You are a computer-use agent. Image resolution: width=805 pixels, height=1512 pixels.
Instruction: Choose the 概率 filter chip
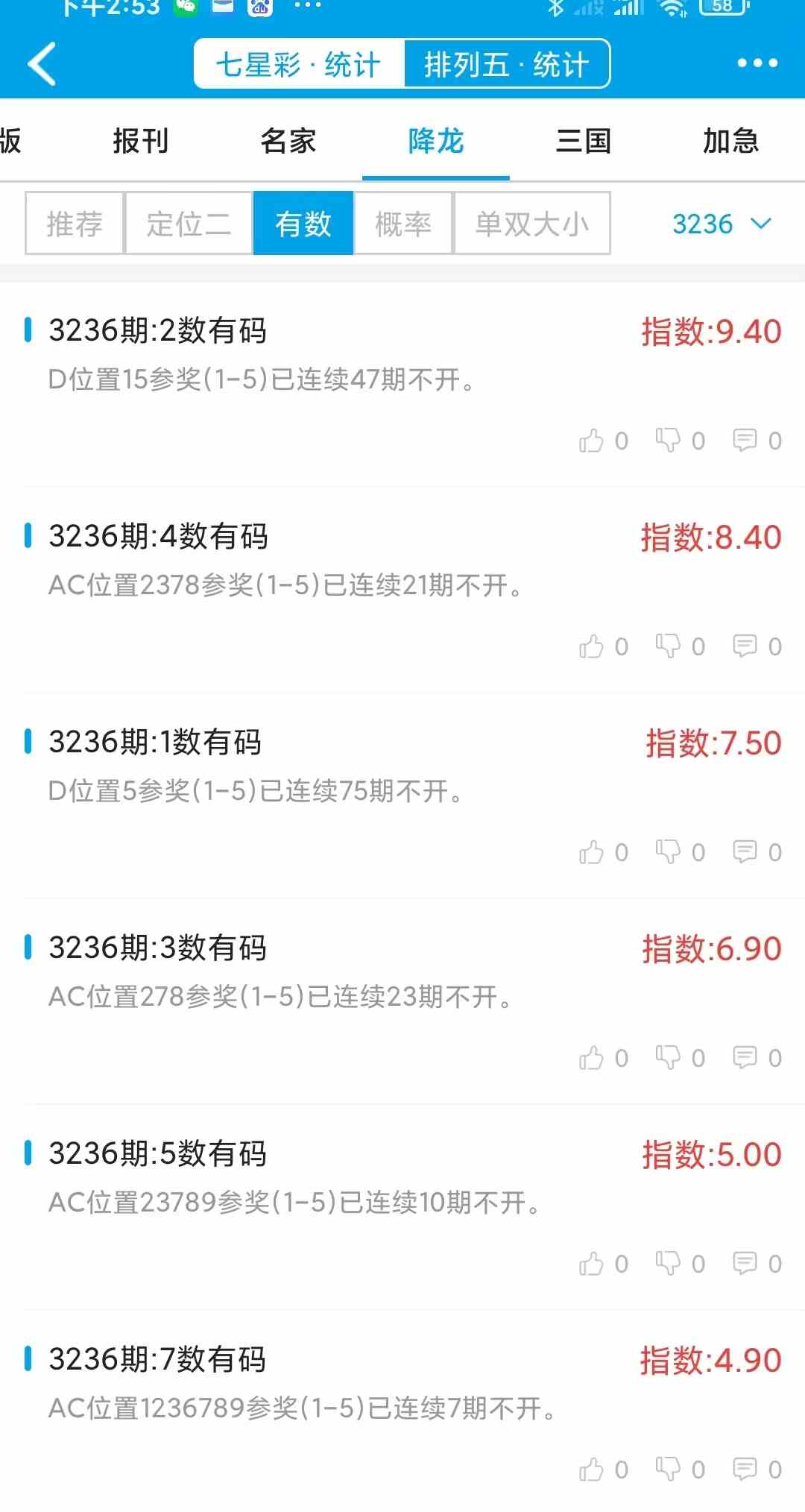click(403, 224)
